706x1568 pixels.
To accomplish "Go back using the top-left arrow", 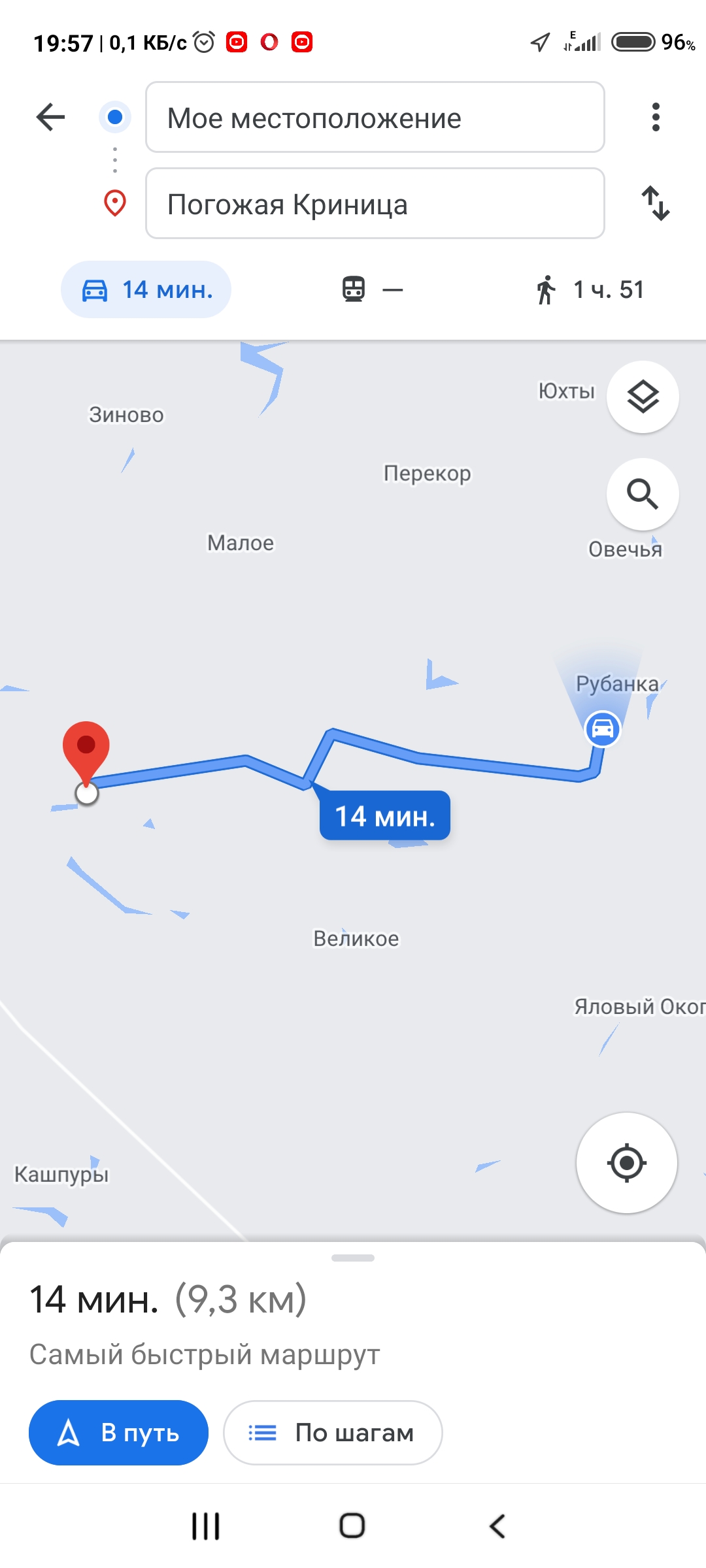I will (x=50, y=118).
